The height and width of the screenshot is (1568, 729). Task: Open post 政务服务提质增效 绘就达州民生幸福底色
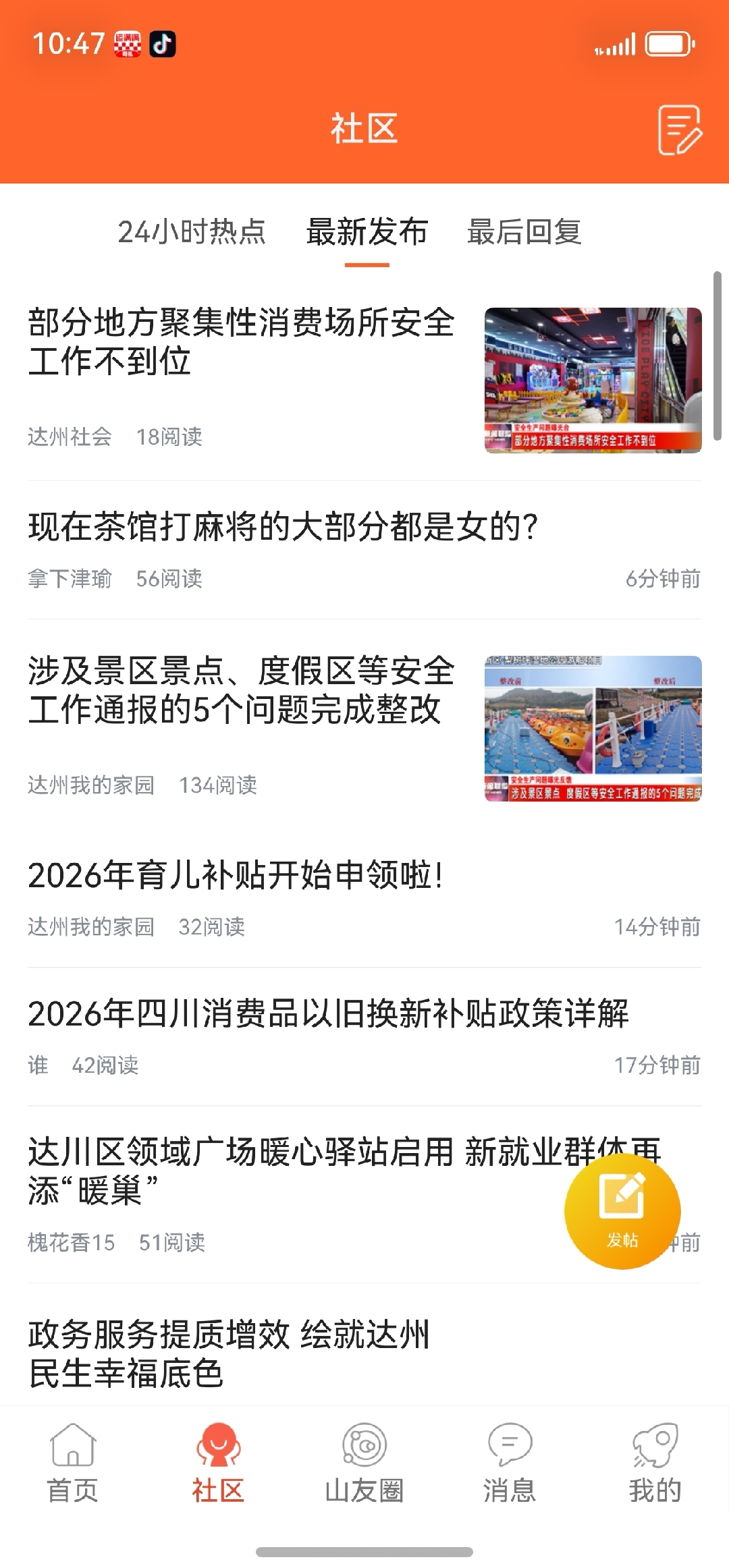pos(230,1353)
